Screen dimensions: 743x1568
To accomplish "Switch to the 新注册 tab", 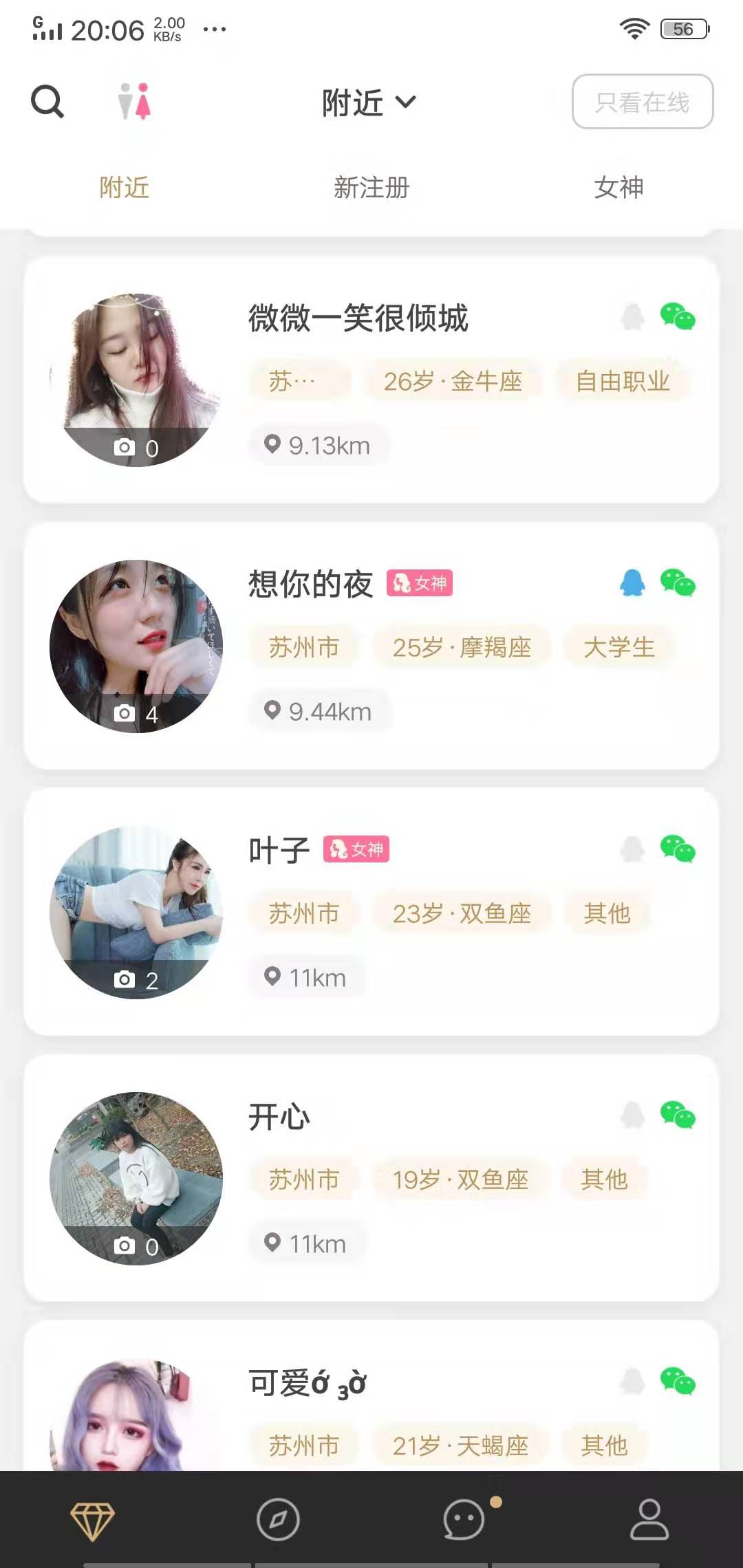I will click(371, 187).
